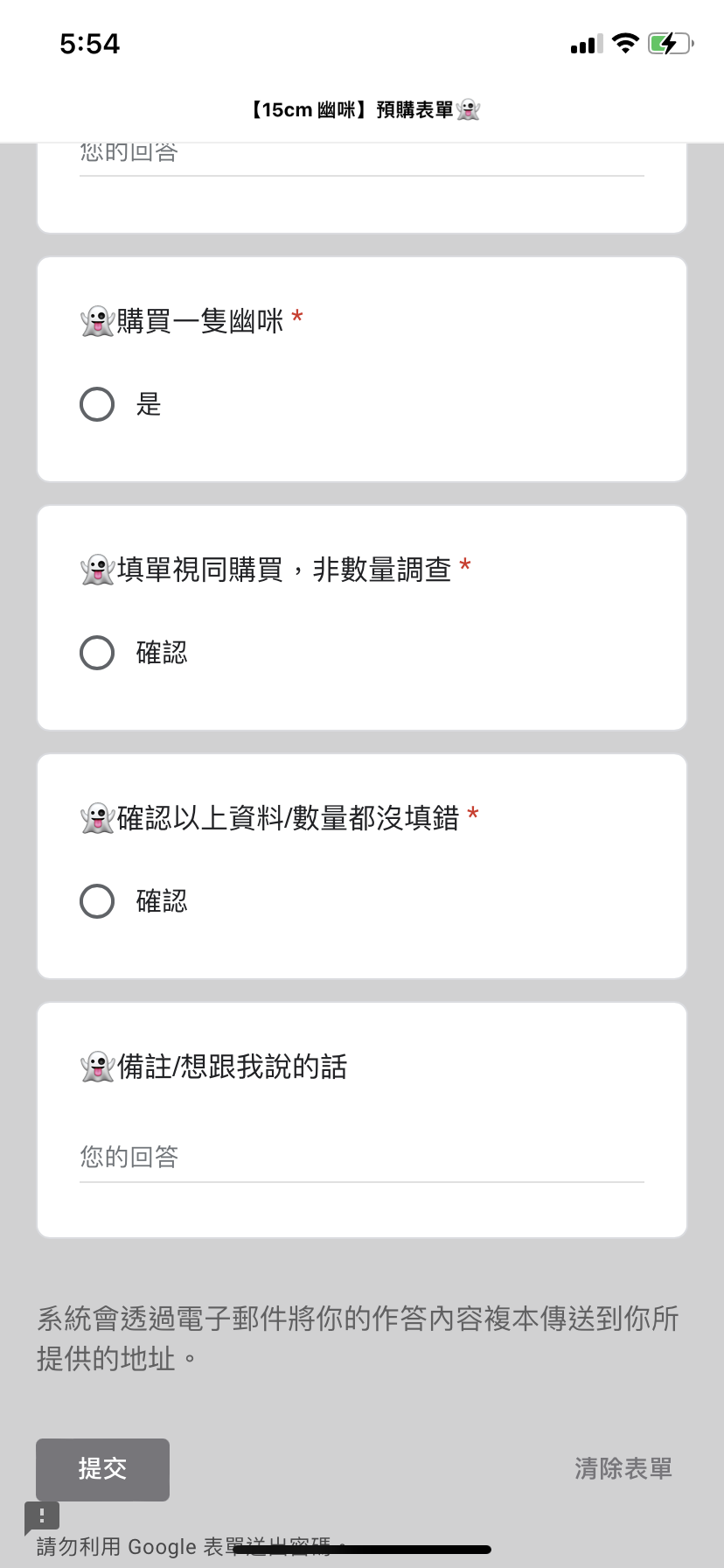Tap the 備註/想跟我說的話 answer field
The width and height of the screenshot is (724, 1568).
point(362,1158)
